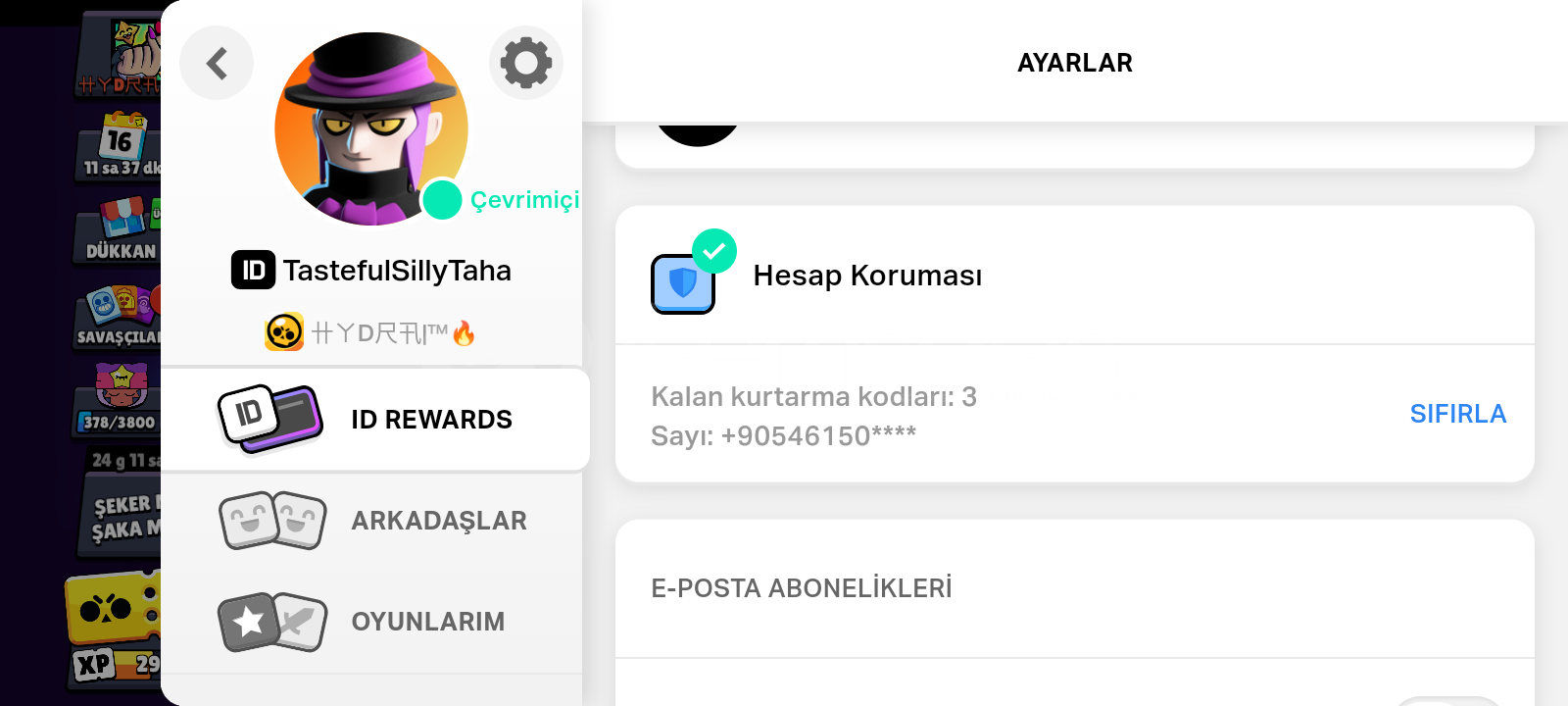
Task: Go back using the left arrow
Action: [217, 64]
